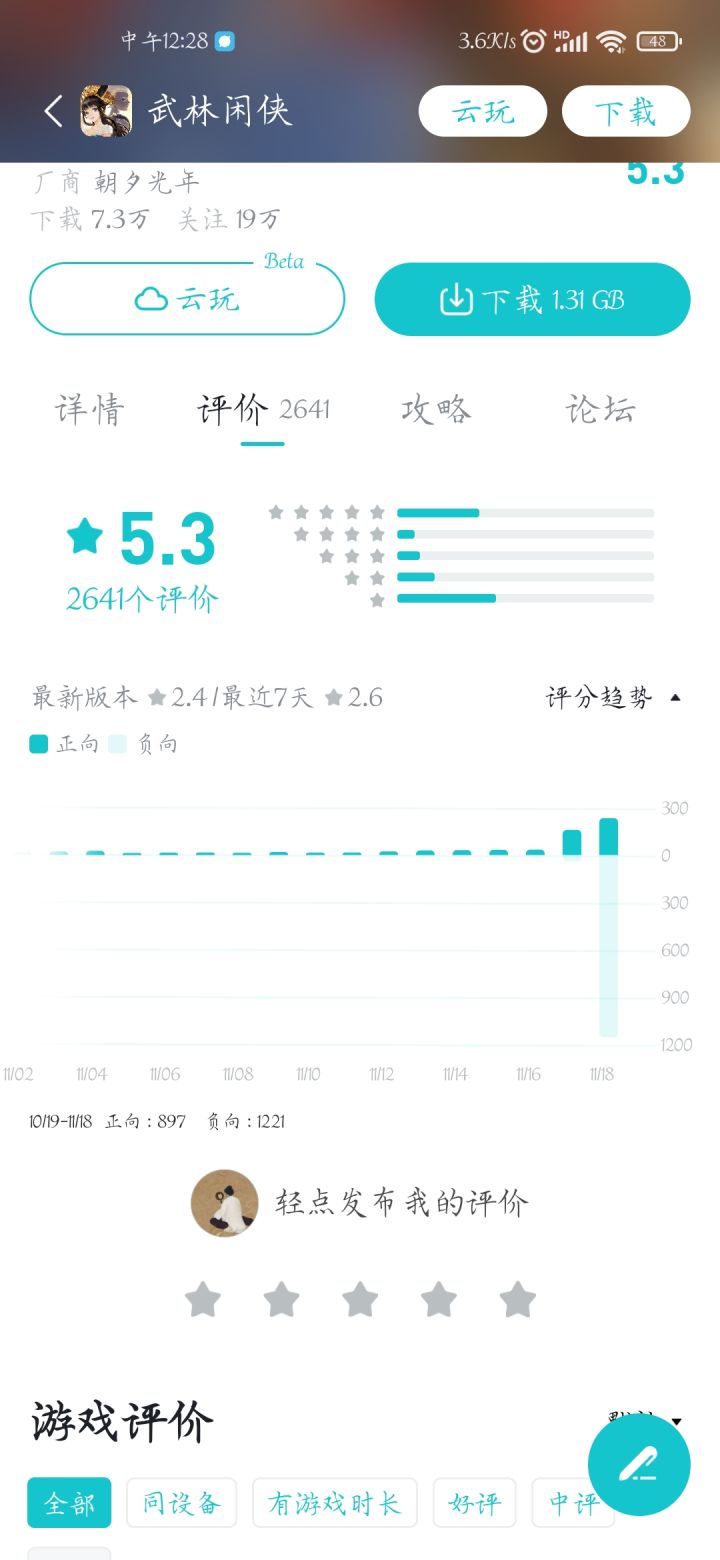This screenshot has height=1560, width=720.
Task: Open the floating write-review pencil button
Action: point(639,1465)
